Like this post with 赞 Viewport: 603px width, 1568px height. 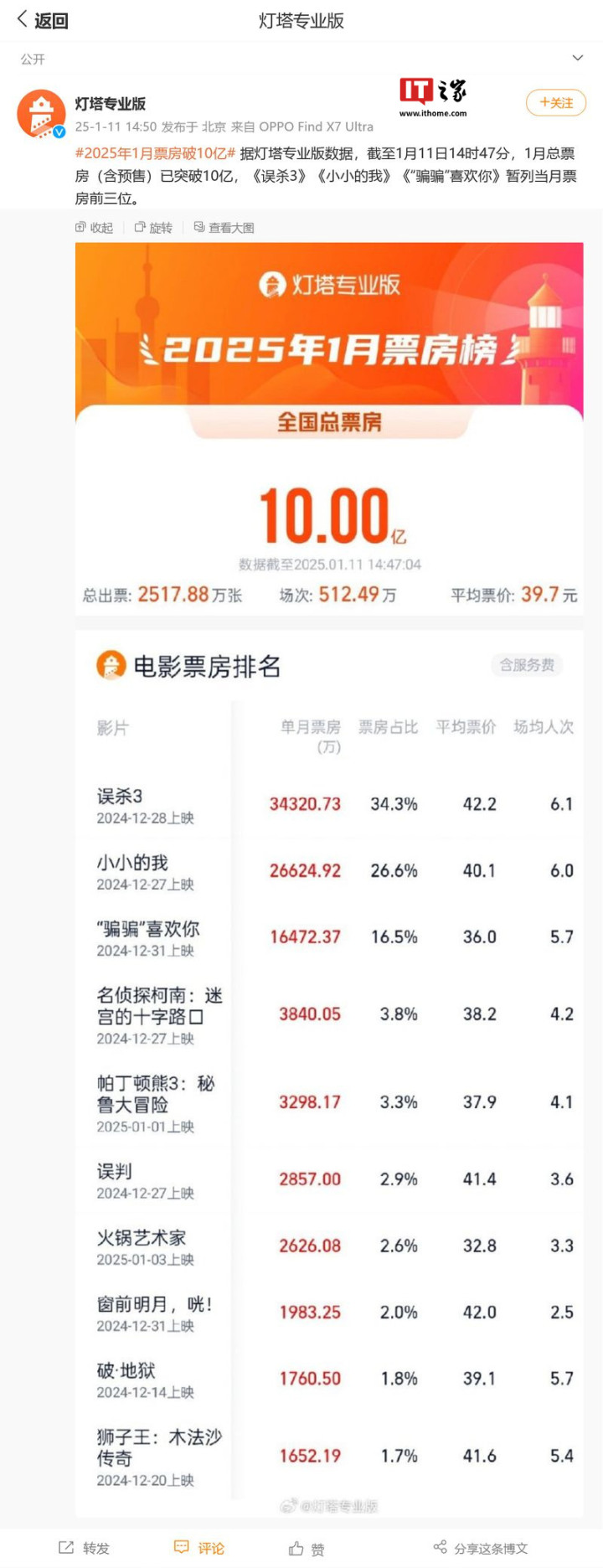307,1549
